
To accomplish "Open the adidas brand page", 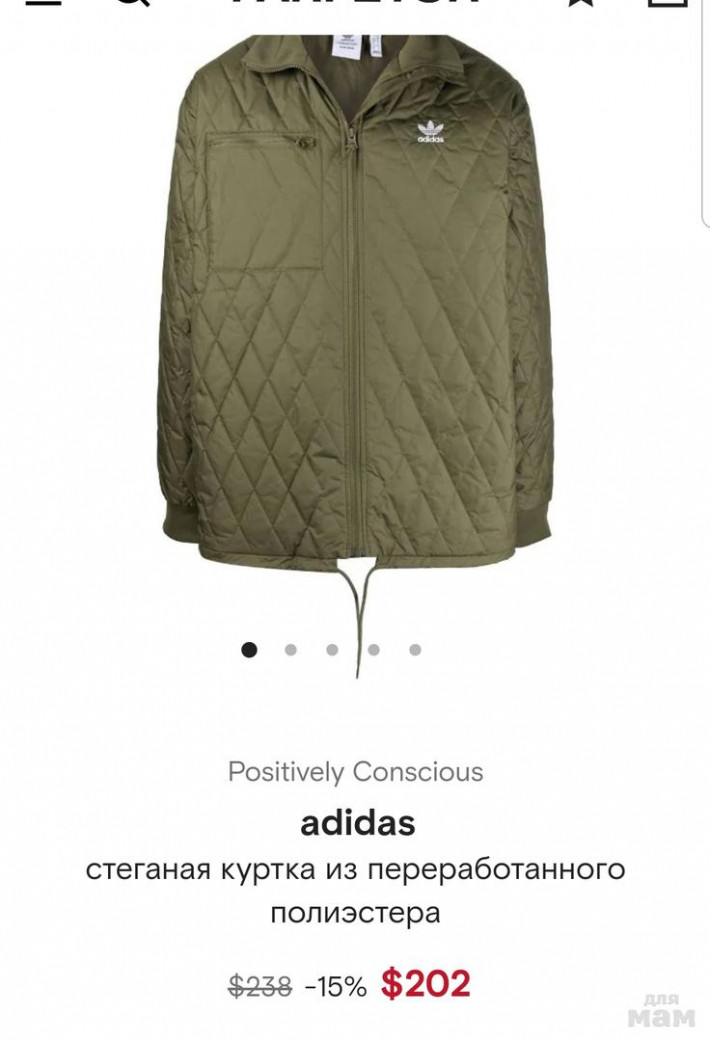I will 357,823.
